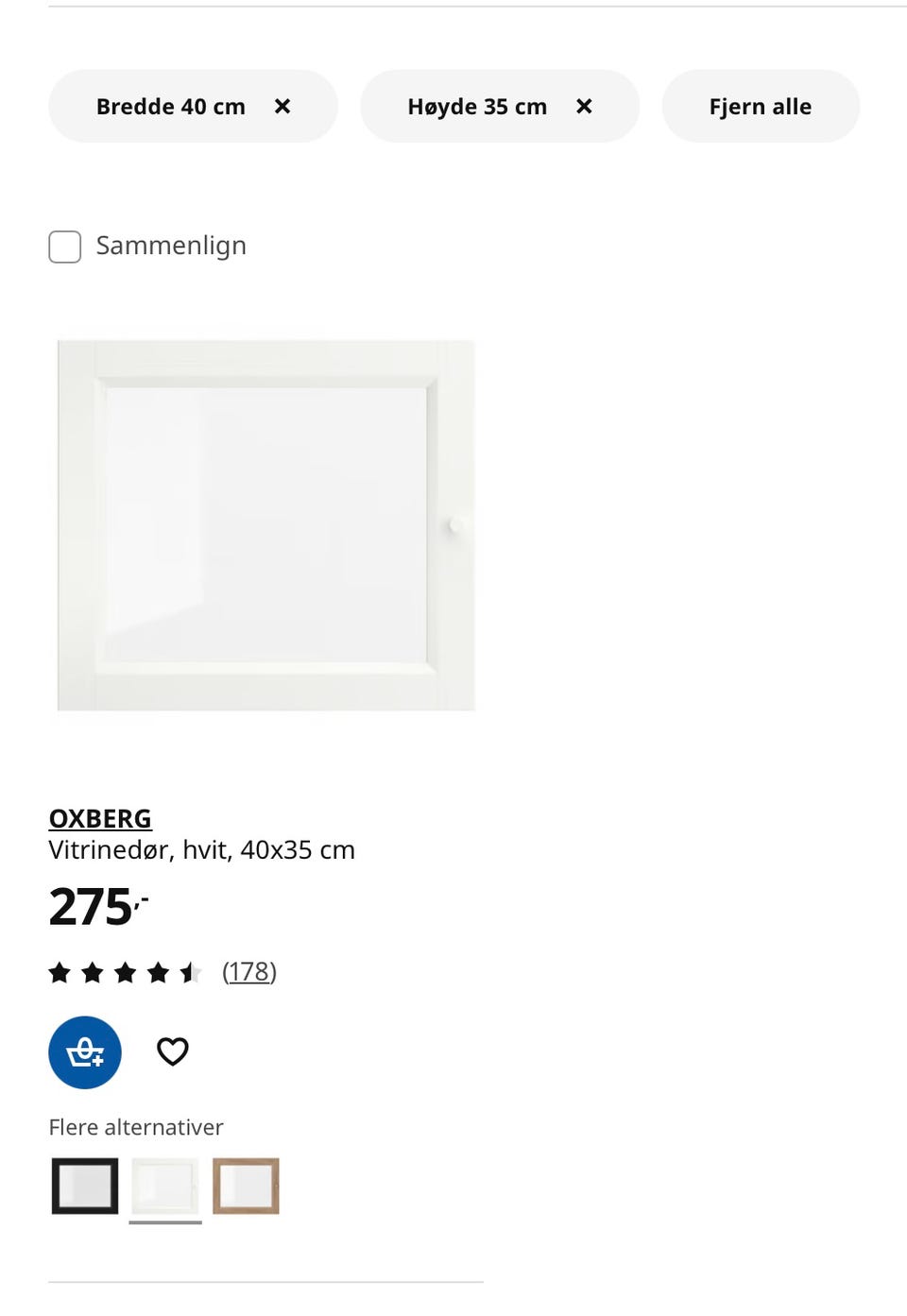This screenshot has height=1316, width=907.
Task: Save OXBERG door to favorites with heart icon
Action: tap(173, 1051)
